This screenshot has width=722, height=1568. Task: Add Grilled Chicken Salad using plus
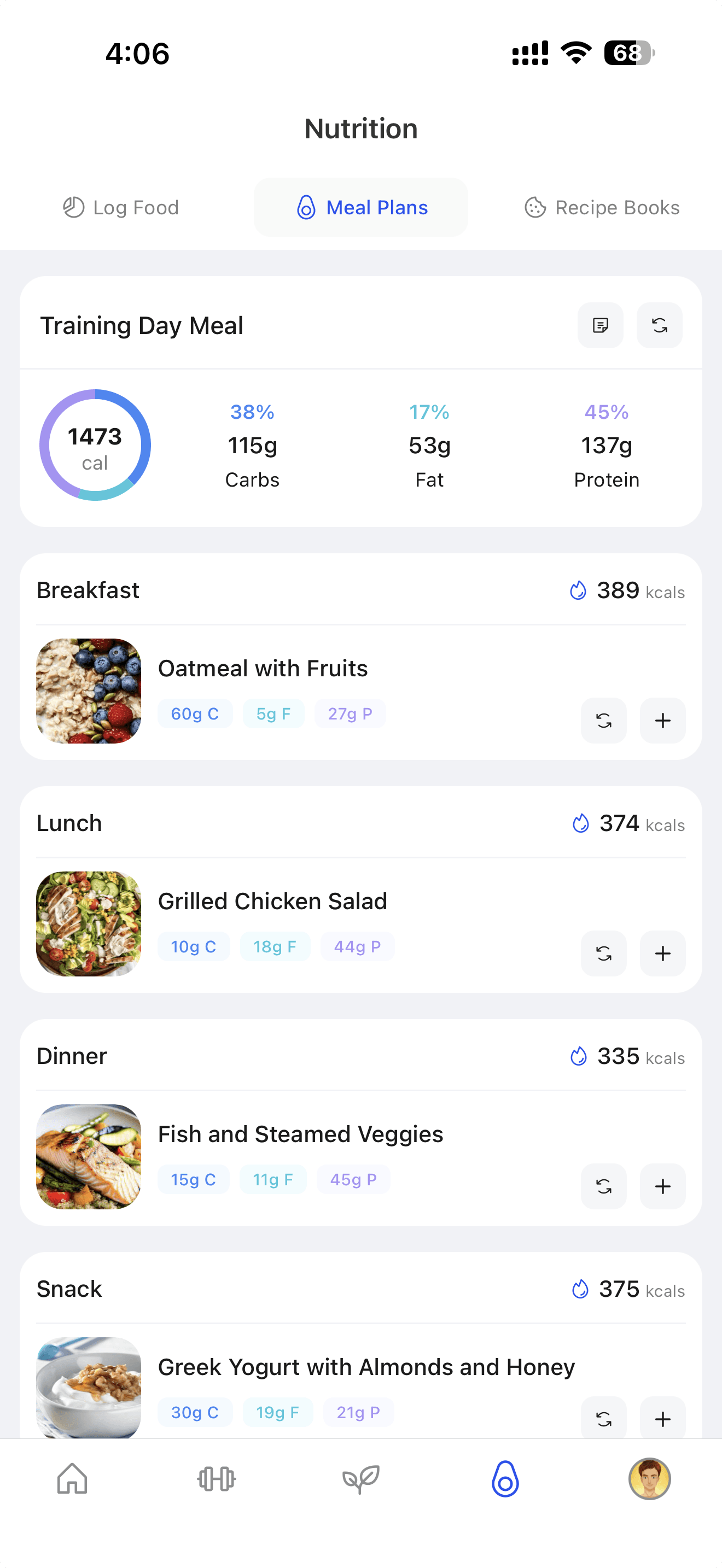click(662, 953)
